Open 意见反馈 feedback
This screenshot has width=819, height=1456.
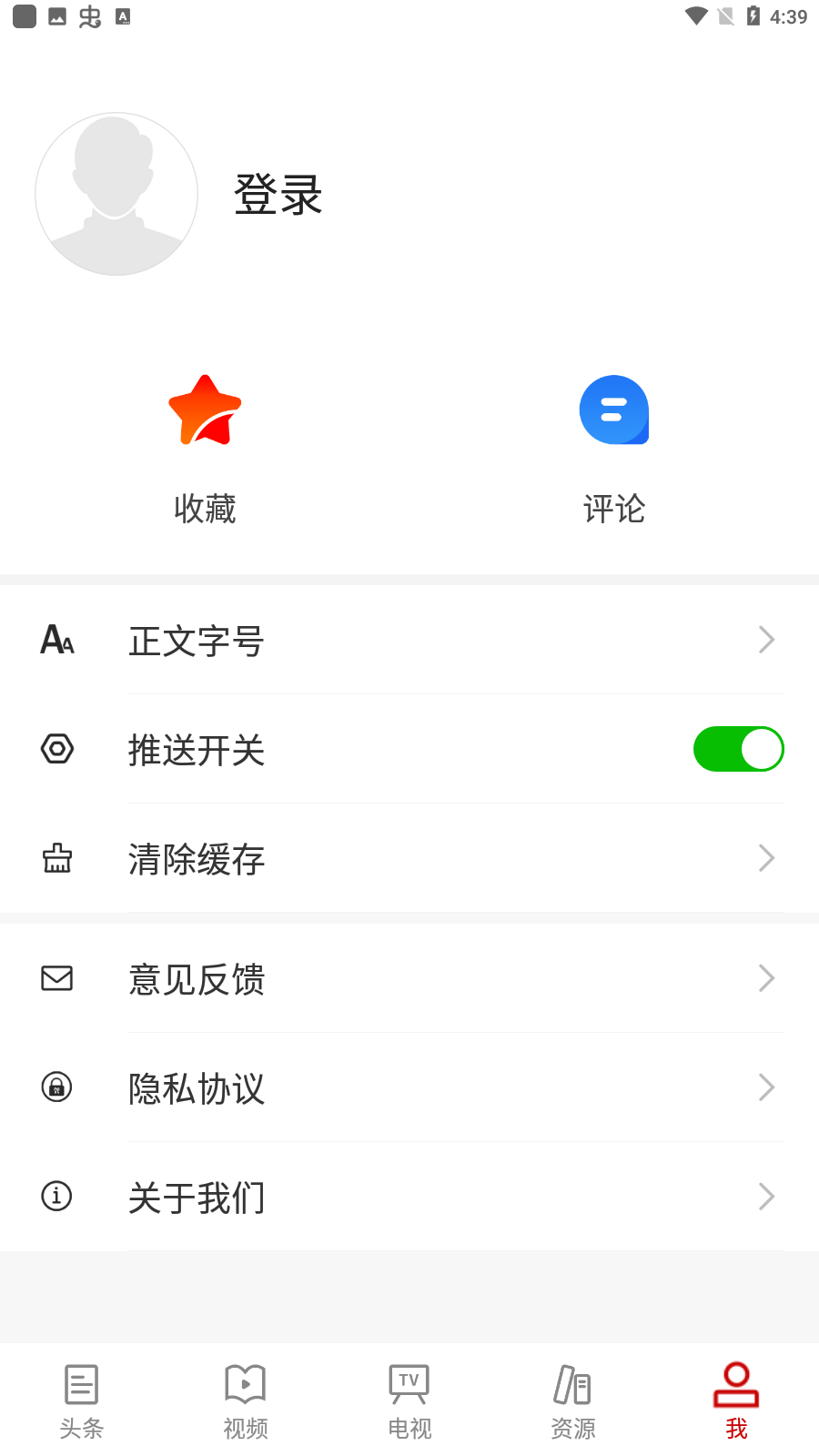click(x=409, y=979)
